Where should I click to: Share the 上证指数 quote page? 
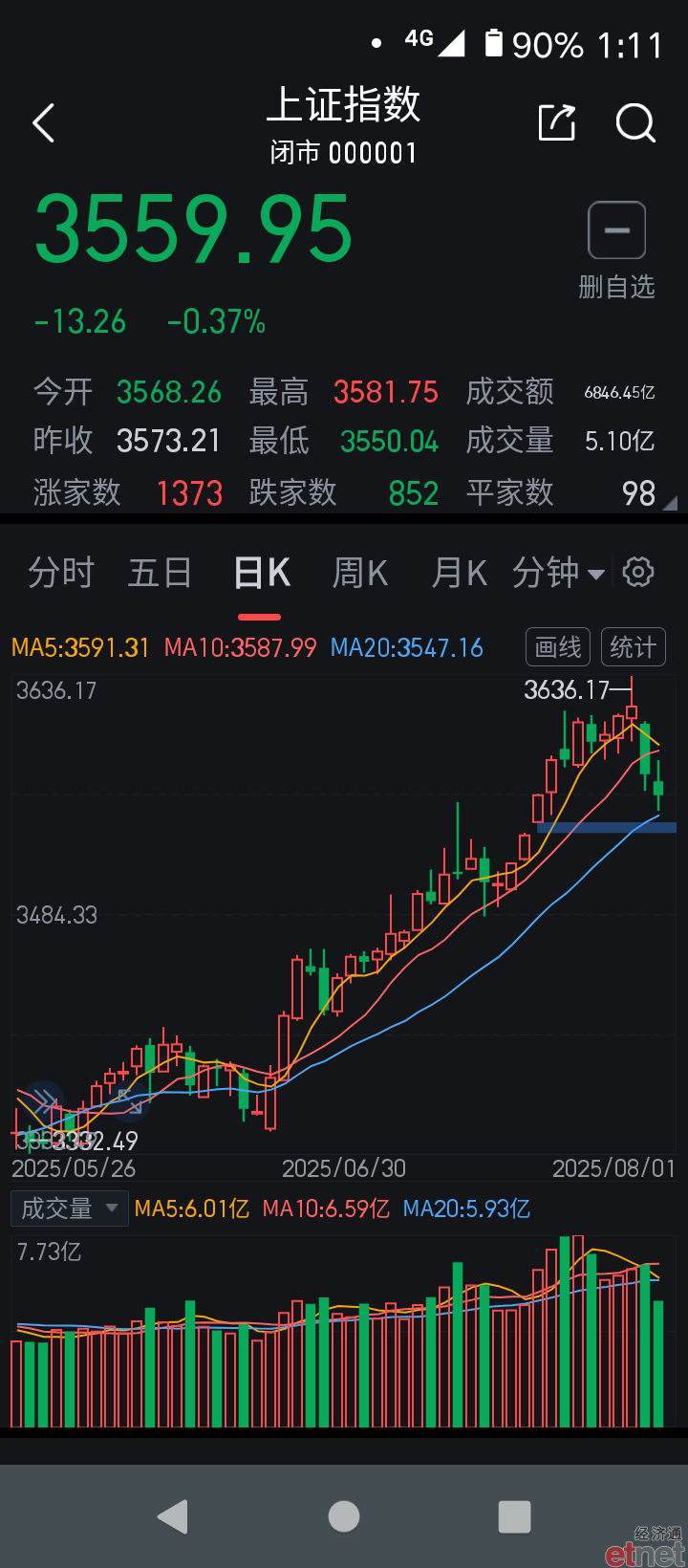coord(557,122)
